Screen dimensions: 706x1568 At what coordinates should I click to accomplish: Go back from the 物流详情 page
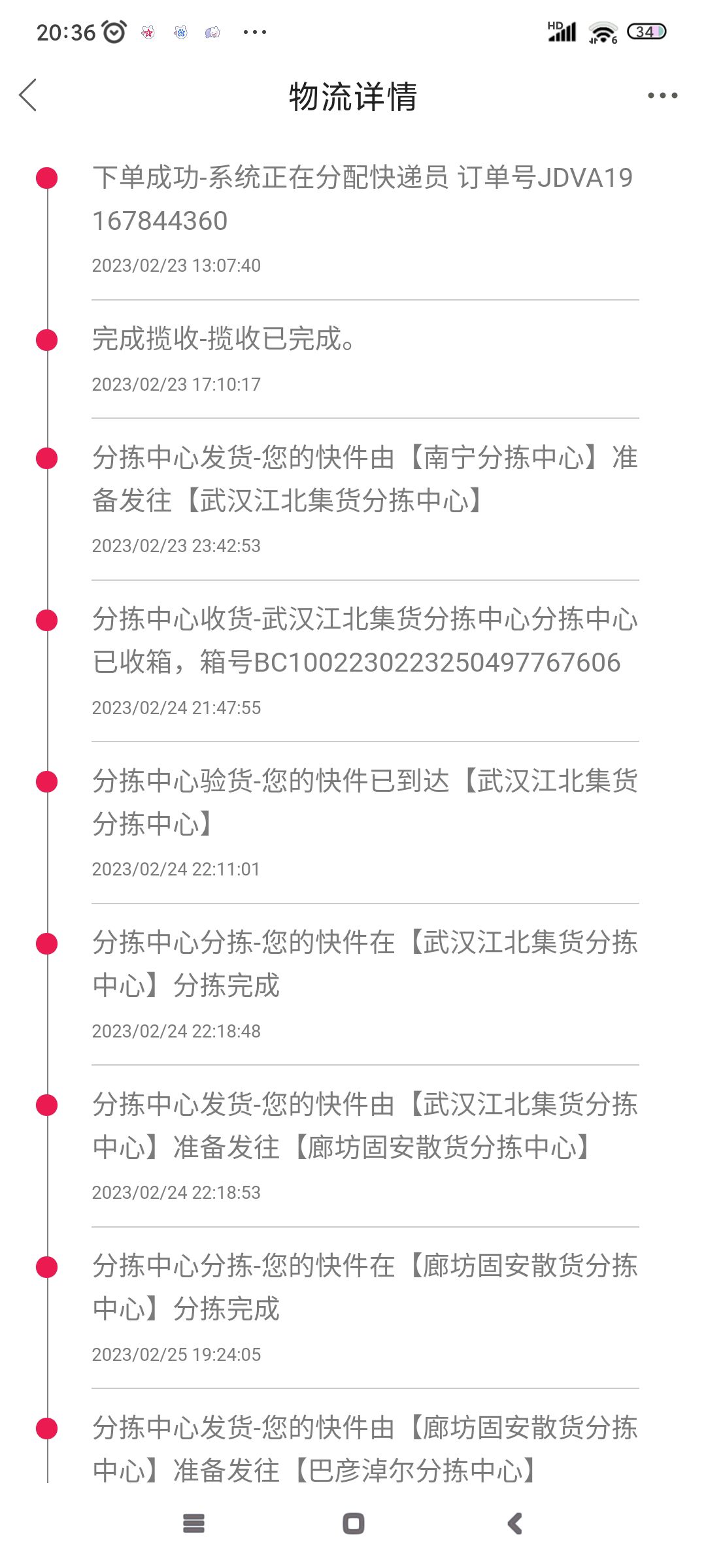28,96
